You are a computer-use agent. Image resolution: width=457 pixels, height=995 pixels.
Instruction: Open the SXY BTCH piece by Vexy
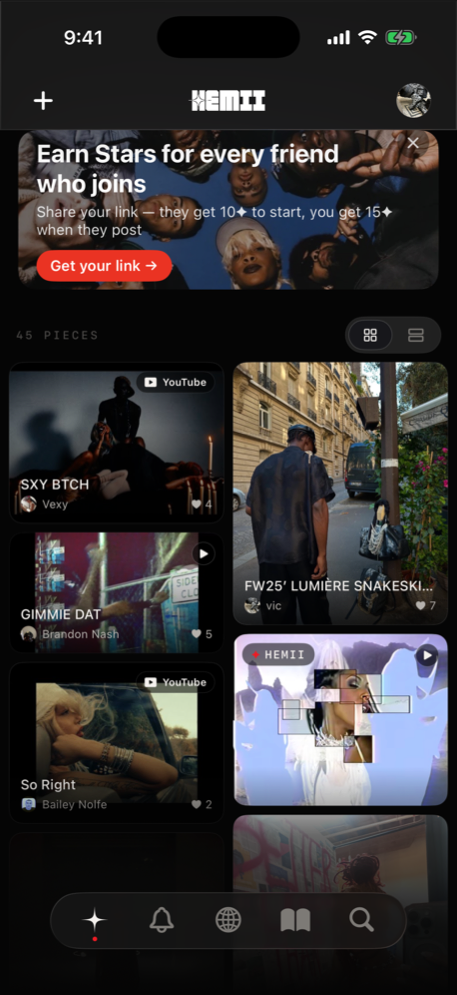(117, 443)
